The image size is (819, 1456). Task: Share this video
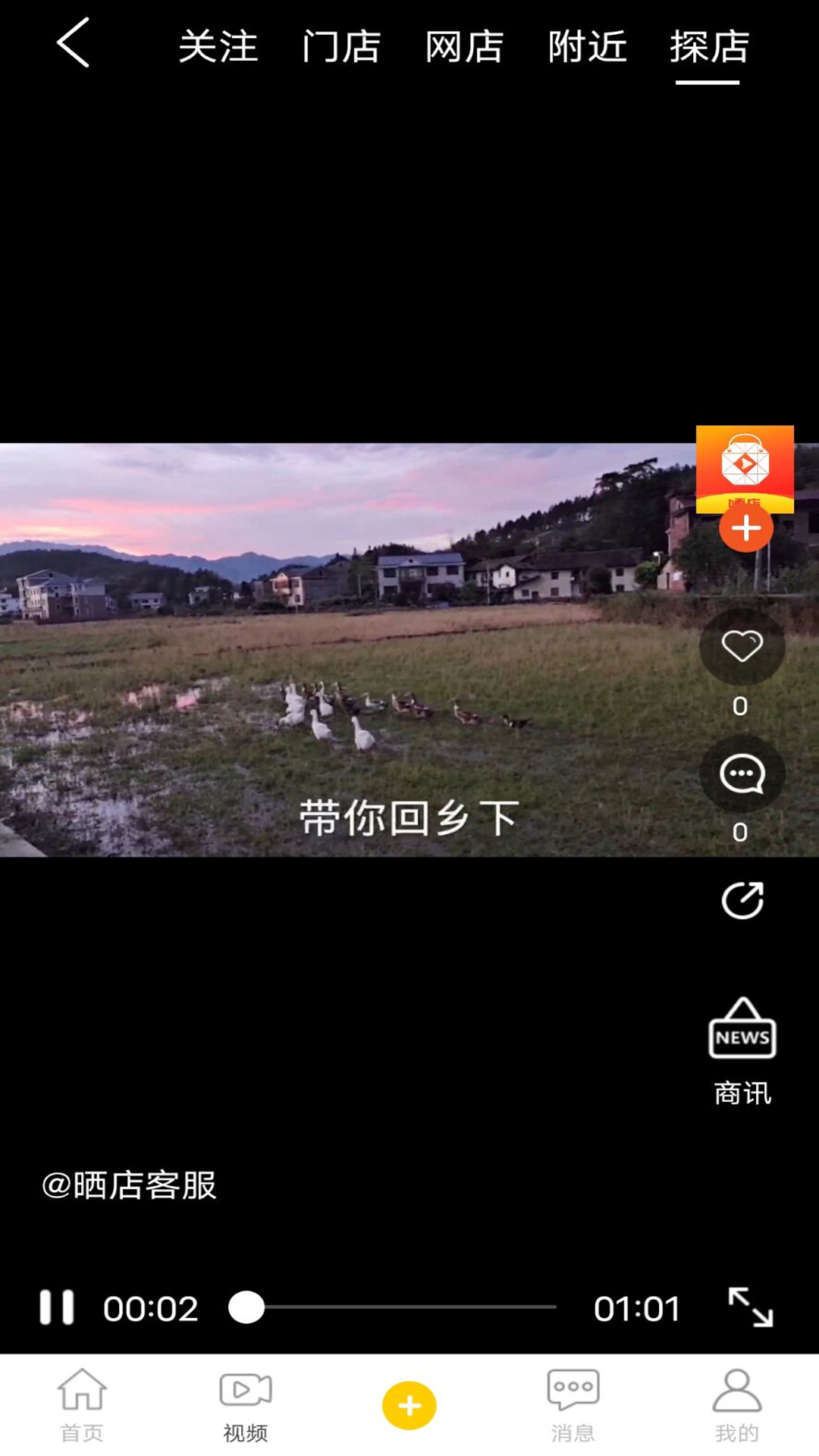[742, 901]
